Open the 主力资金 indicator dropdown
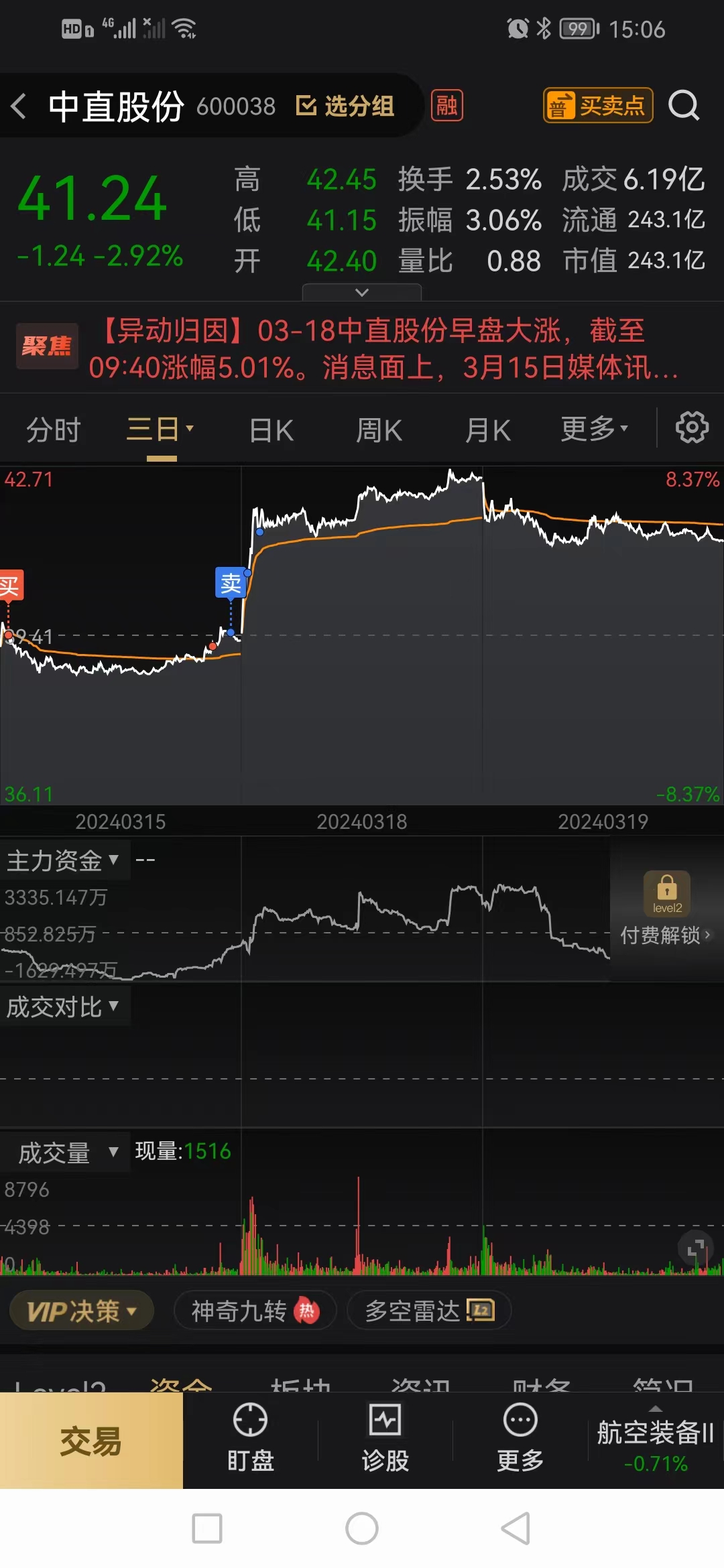This screenshot has width=724, height=1568. (x=64, y=860)
